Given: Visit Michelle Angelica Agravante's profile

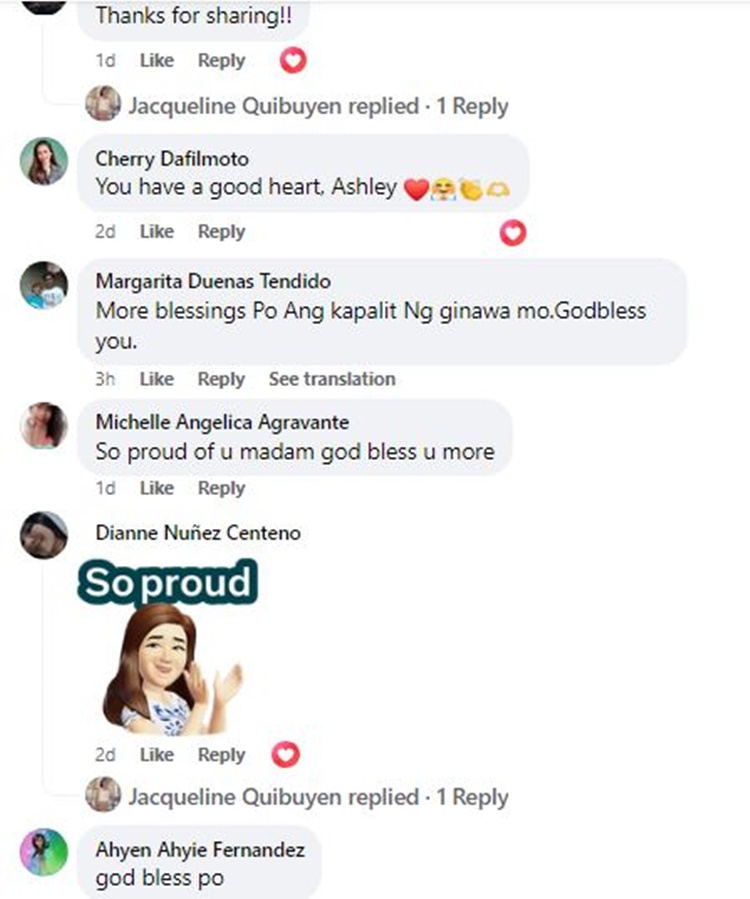Looking at the screenshot, I should [222, 422].
